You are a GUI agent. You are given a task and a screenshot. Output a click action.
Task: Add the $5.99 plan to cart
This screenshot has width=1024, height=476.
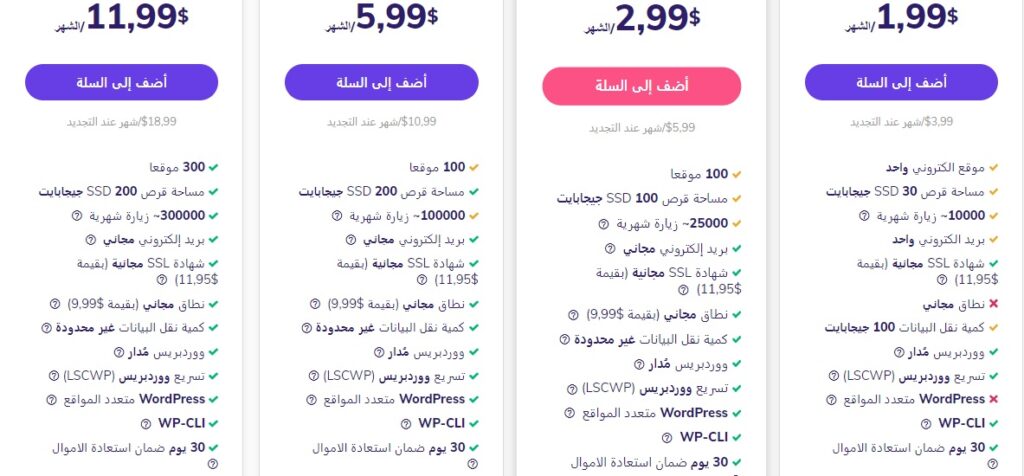click(x=381, y=83)
